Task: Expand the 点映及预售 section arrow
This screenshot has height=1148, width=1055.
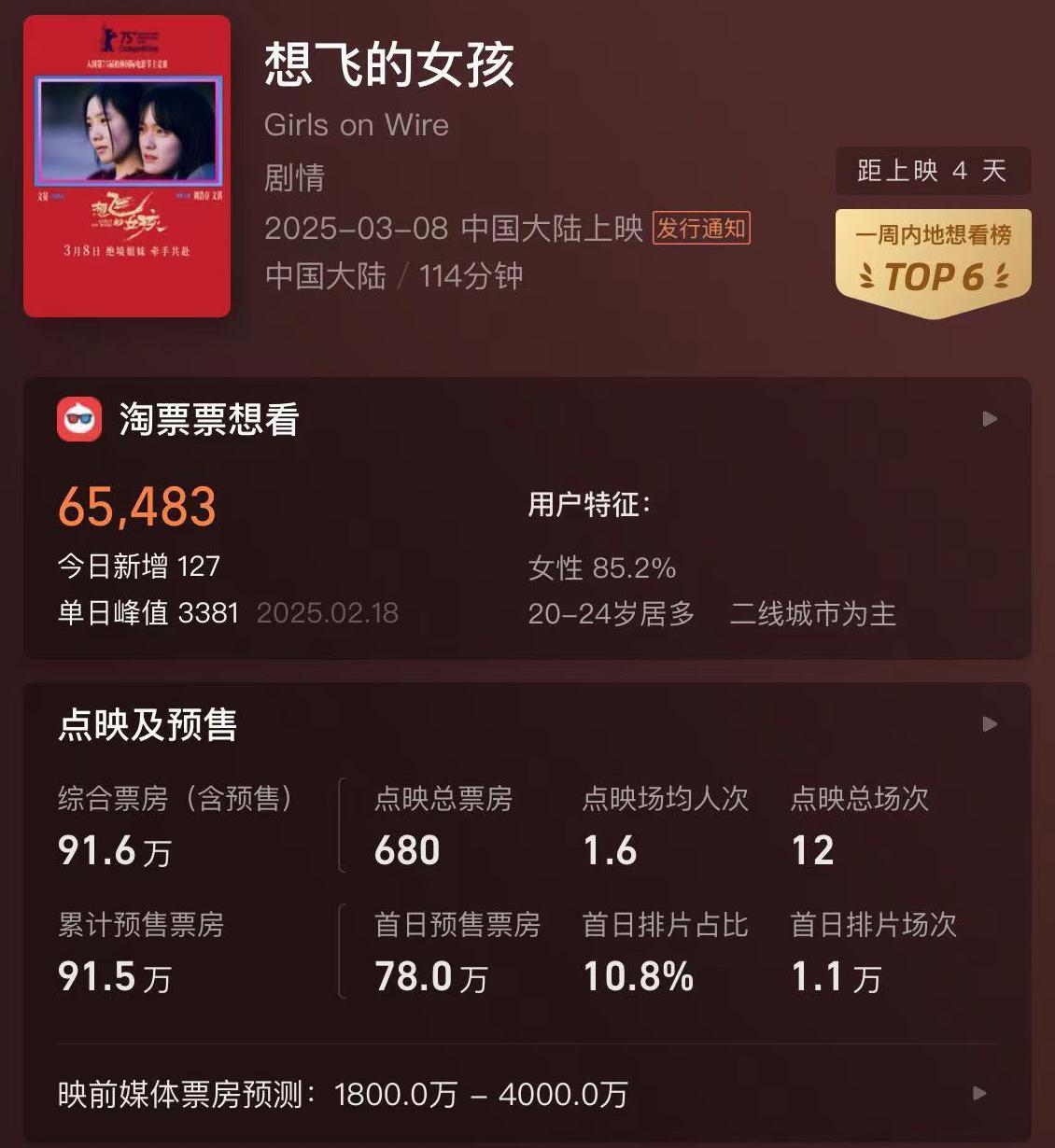Action: tap(991, 724)
